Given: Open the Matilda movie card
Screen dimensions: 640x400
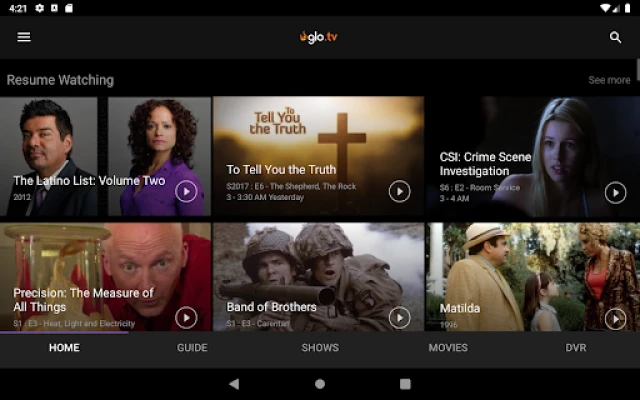Looking at the screenshot, I should pyautogui.click(x=533, y=276).
